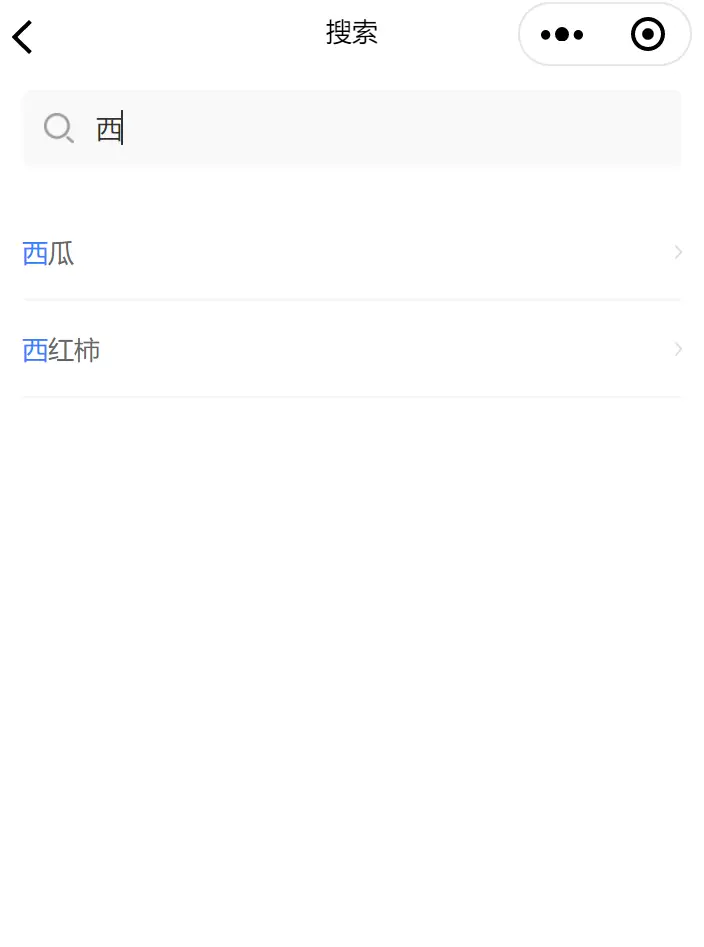
Task: Close the mini program with the circle button
Action: [648, 35]
